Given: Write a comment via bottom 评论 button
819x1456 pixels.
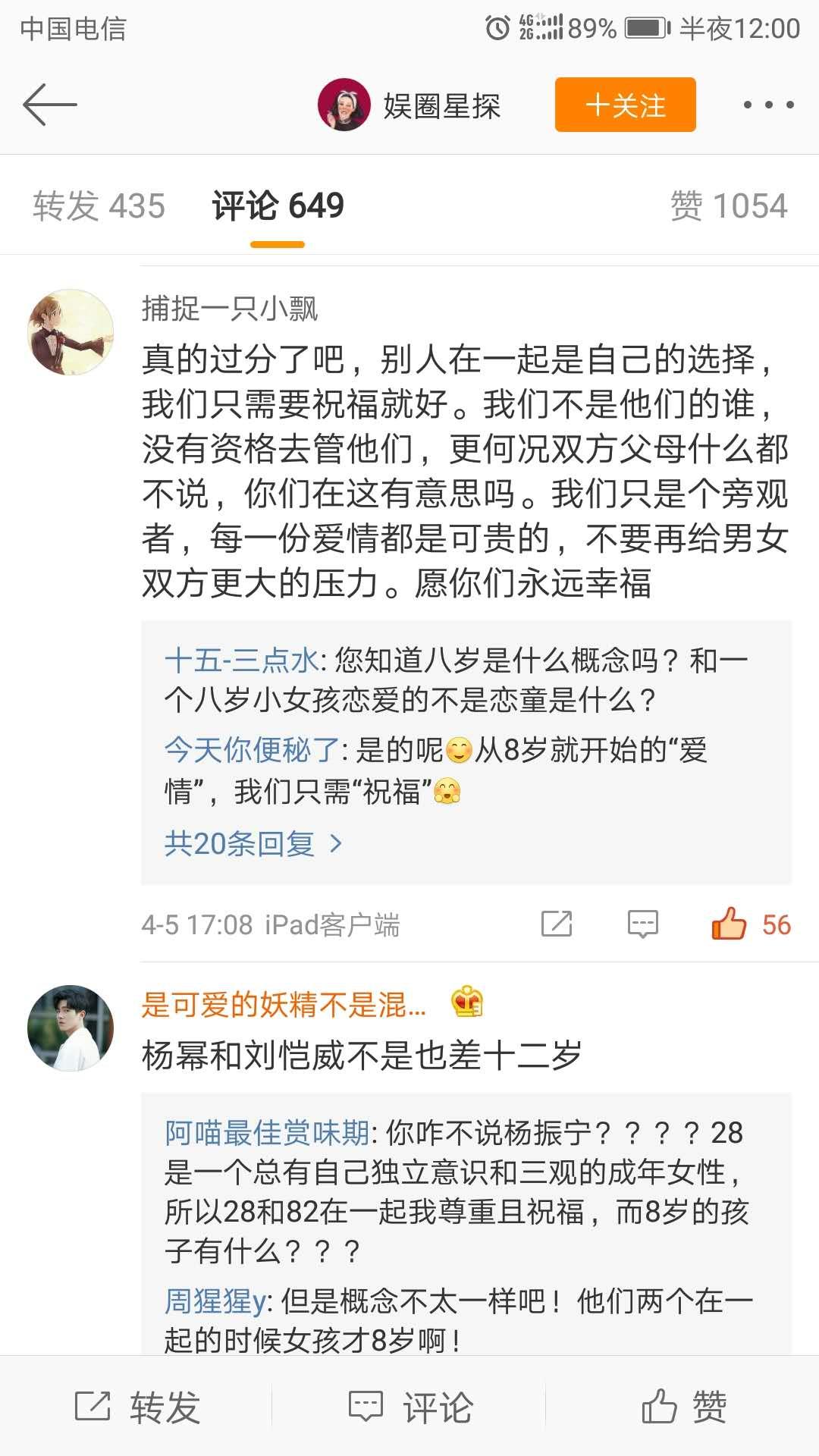Looking at the screenshot, I should click(410, 1407).
